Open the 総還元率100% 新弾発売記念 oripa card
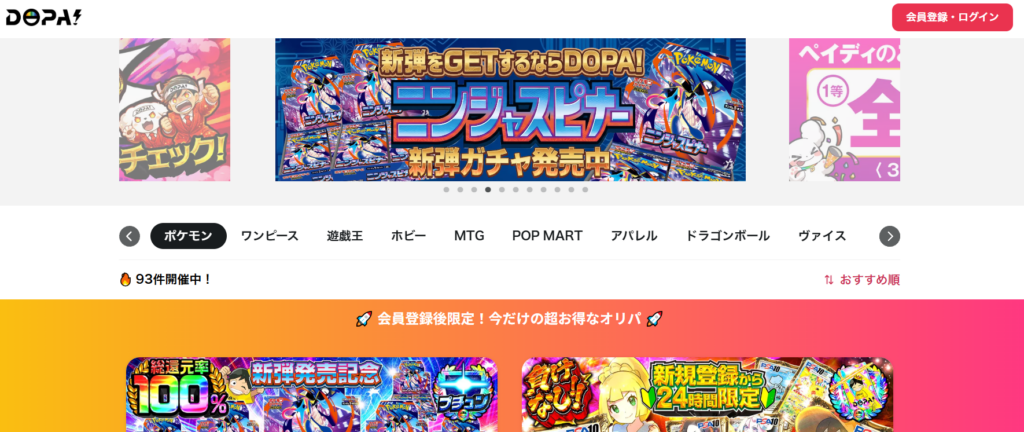Viewport: 1024px width, 432px height. pyautogui.click(x=311, y=395)
